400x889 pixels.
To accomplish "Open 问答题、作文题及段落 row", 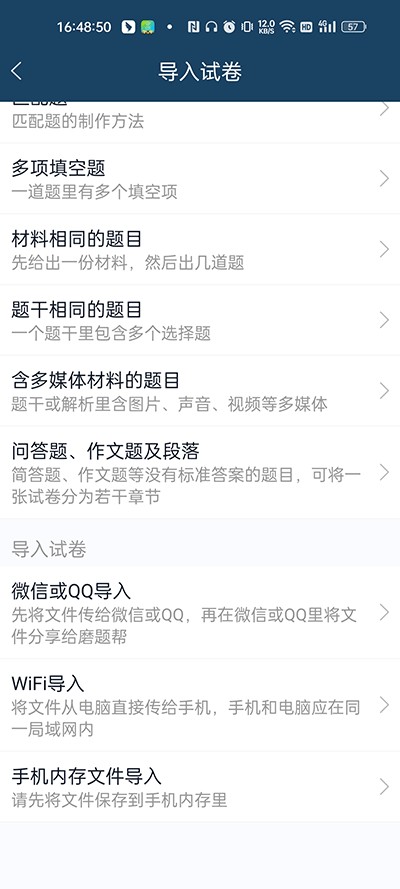I will [x=200, y=472].
